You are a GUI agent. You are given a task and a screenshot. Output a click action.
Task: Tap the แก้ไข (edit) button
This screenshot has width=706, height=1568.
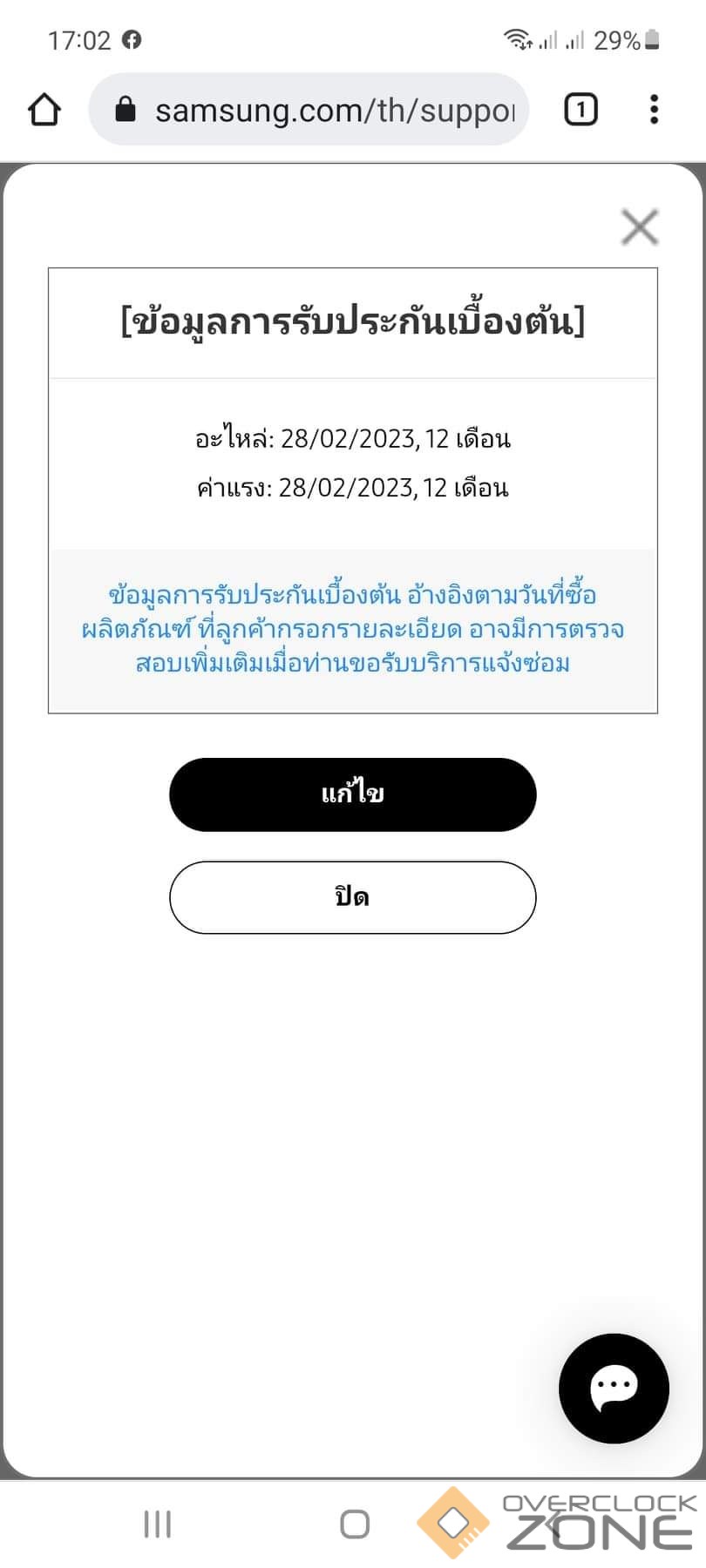[x=352, y=794]
